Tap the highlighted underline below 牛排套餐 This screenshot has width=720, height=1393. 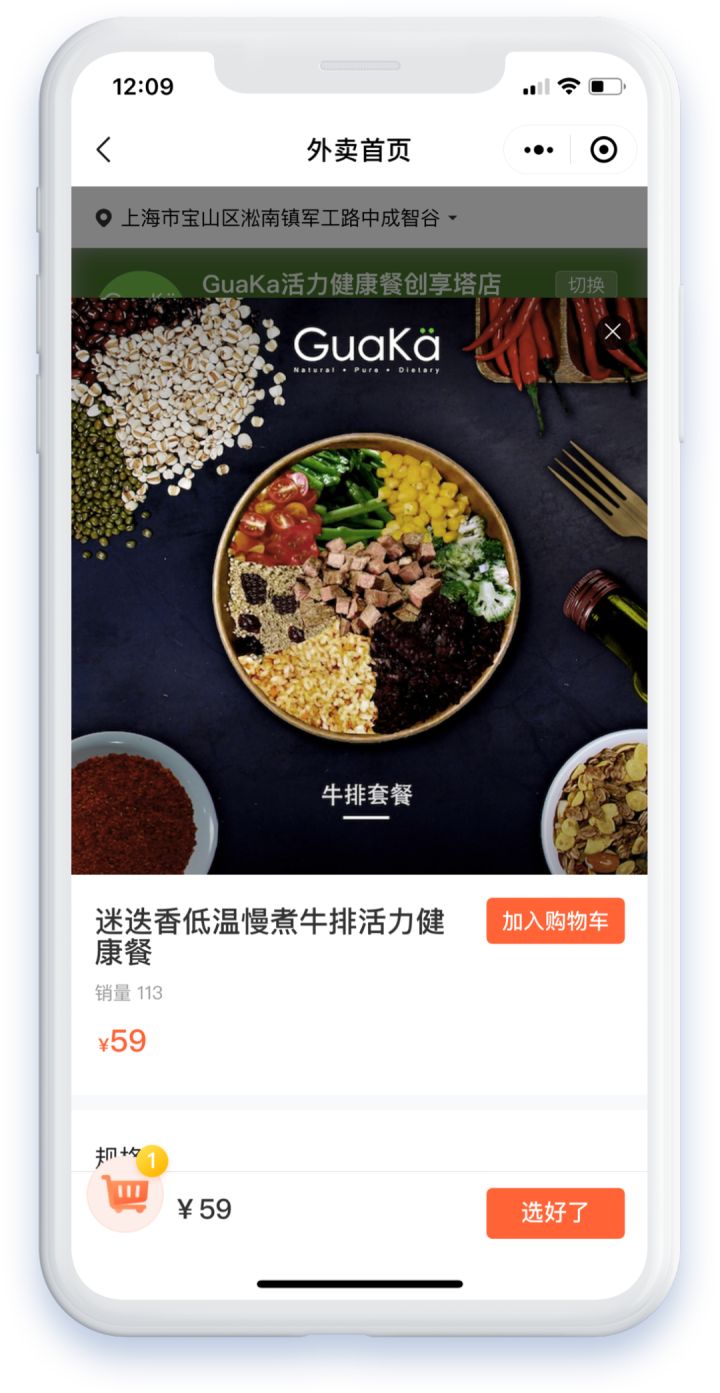[363, 817]
